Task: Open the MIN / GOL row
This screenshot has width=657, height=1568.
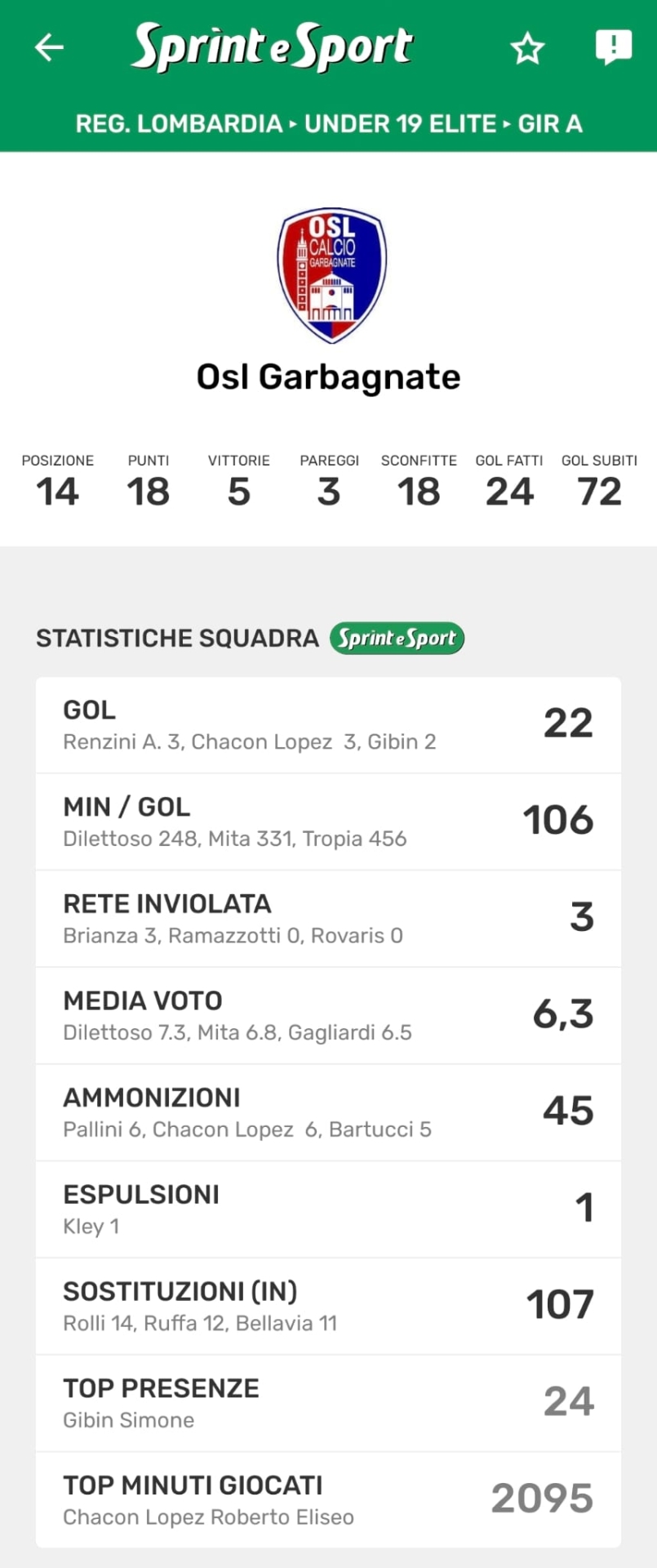Action: (328, 822)
